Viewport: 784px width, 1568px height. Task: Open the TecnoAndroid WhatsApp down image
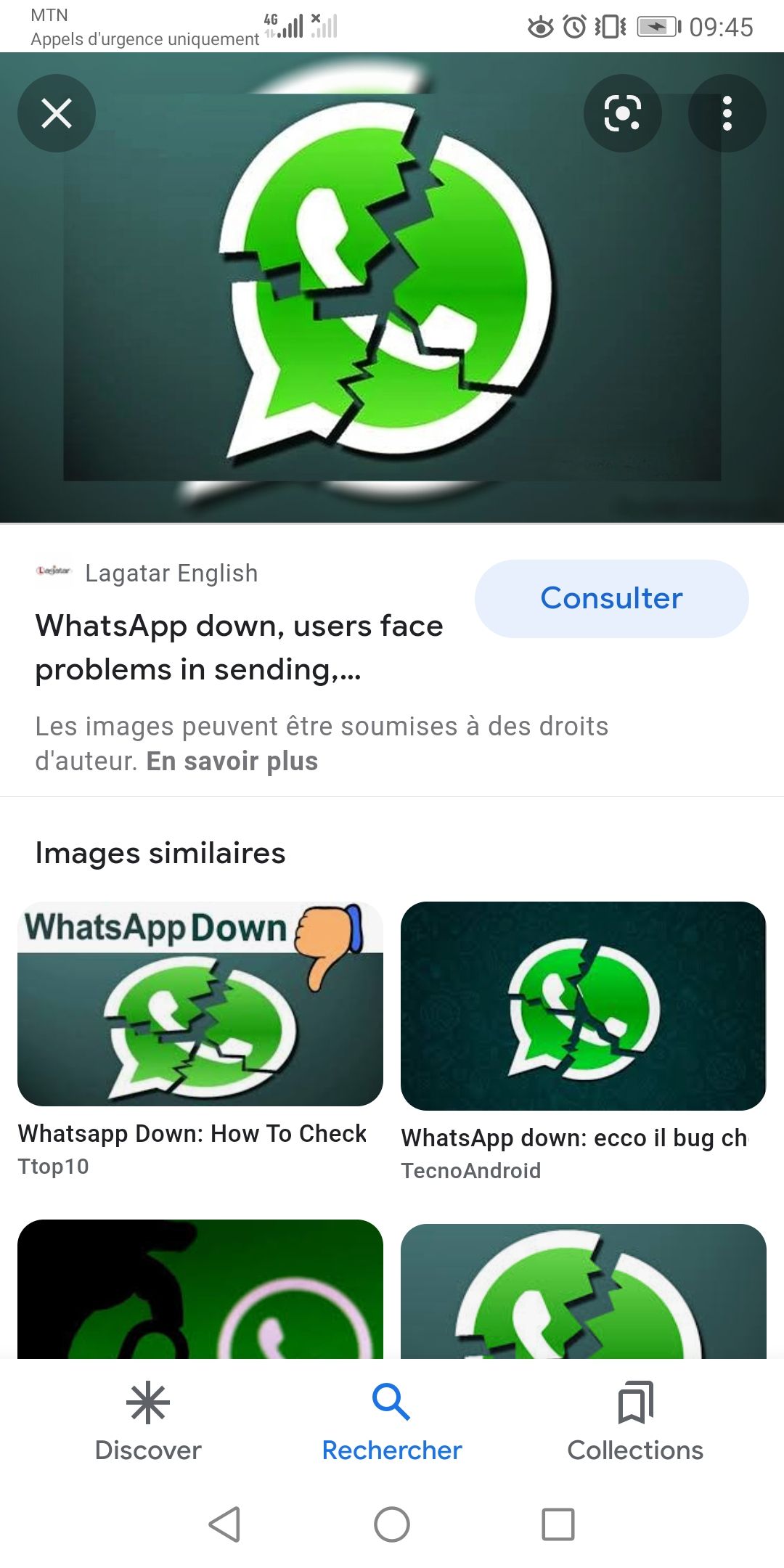(x=584, y=1006)
